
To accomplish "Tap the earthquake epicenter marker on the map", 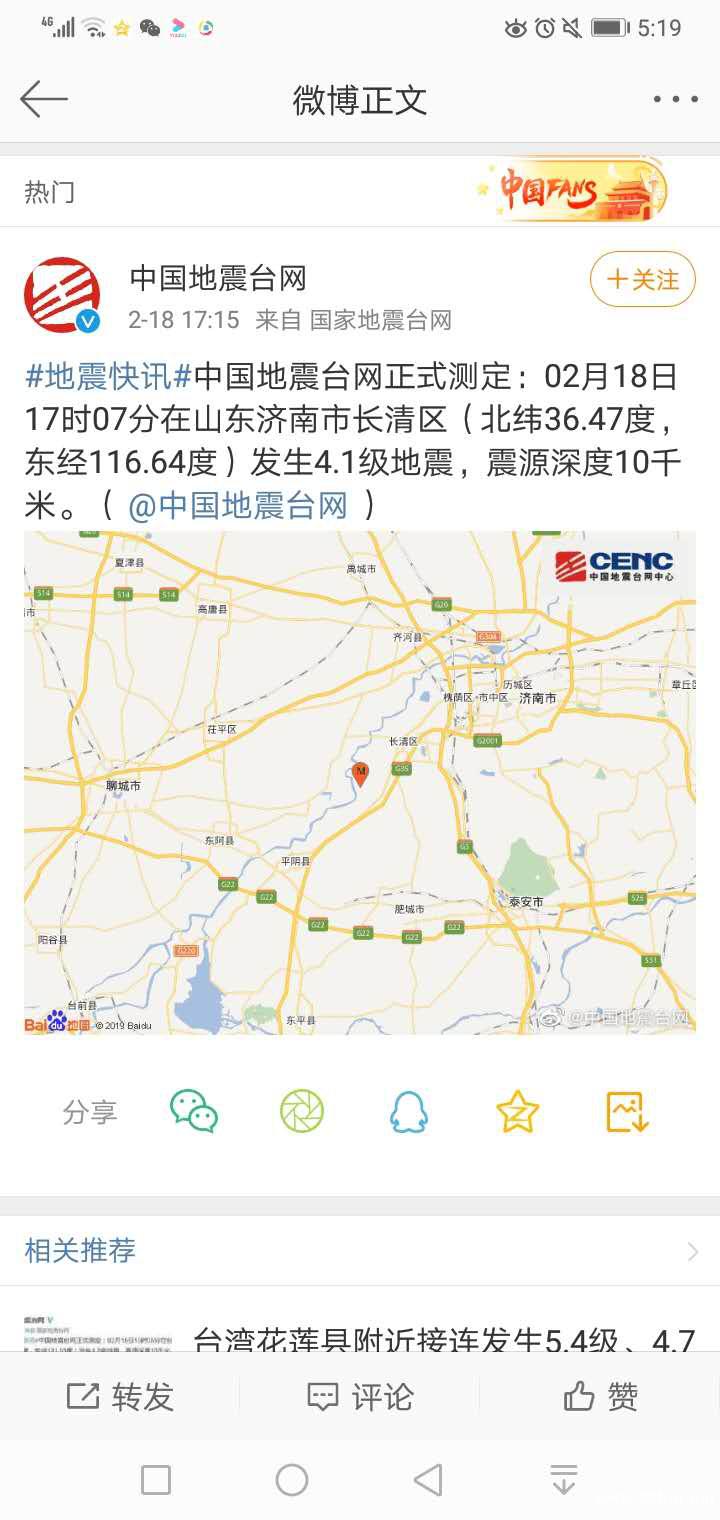I will 361,771.
